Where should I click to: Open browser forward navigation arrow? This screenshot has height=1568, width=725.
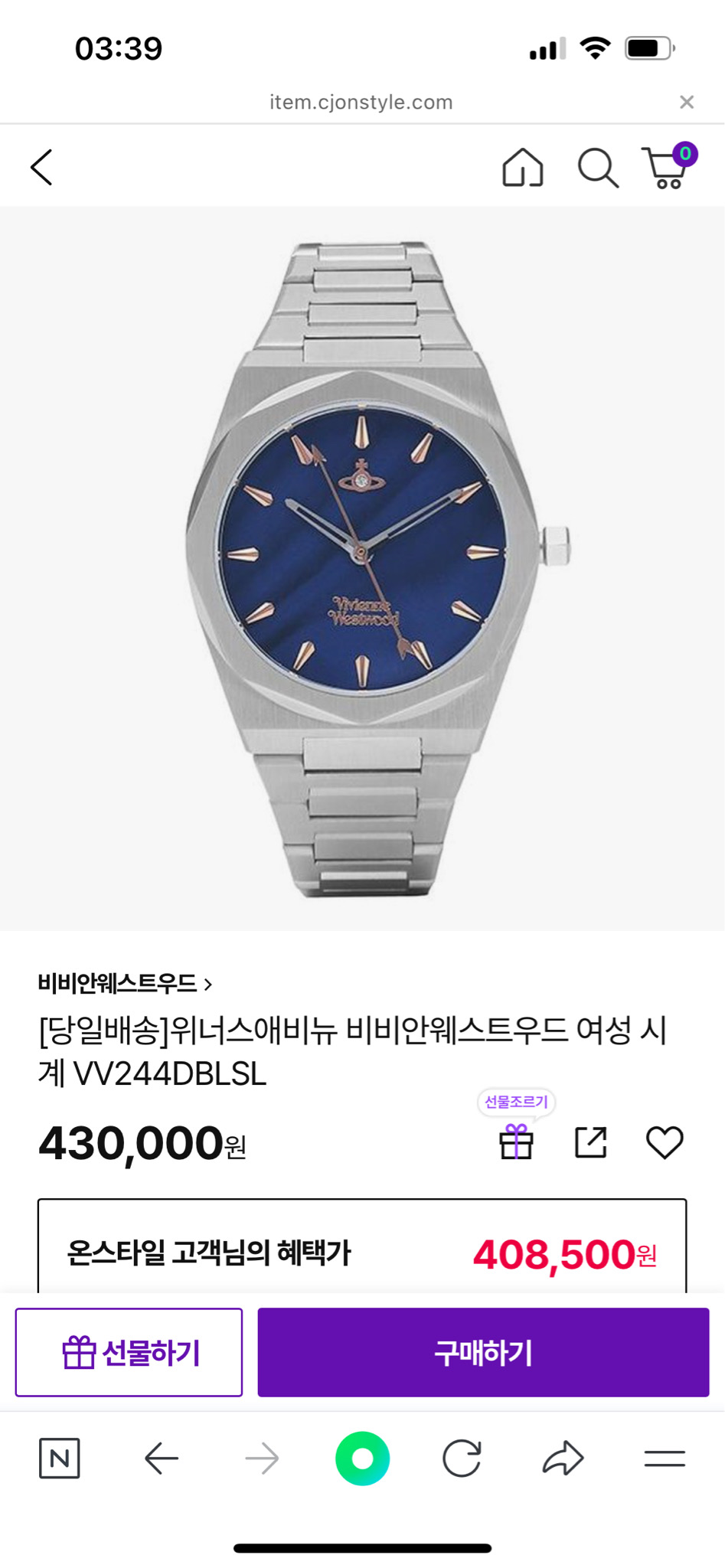tap(262, 1457)
